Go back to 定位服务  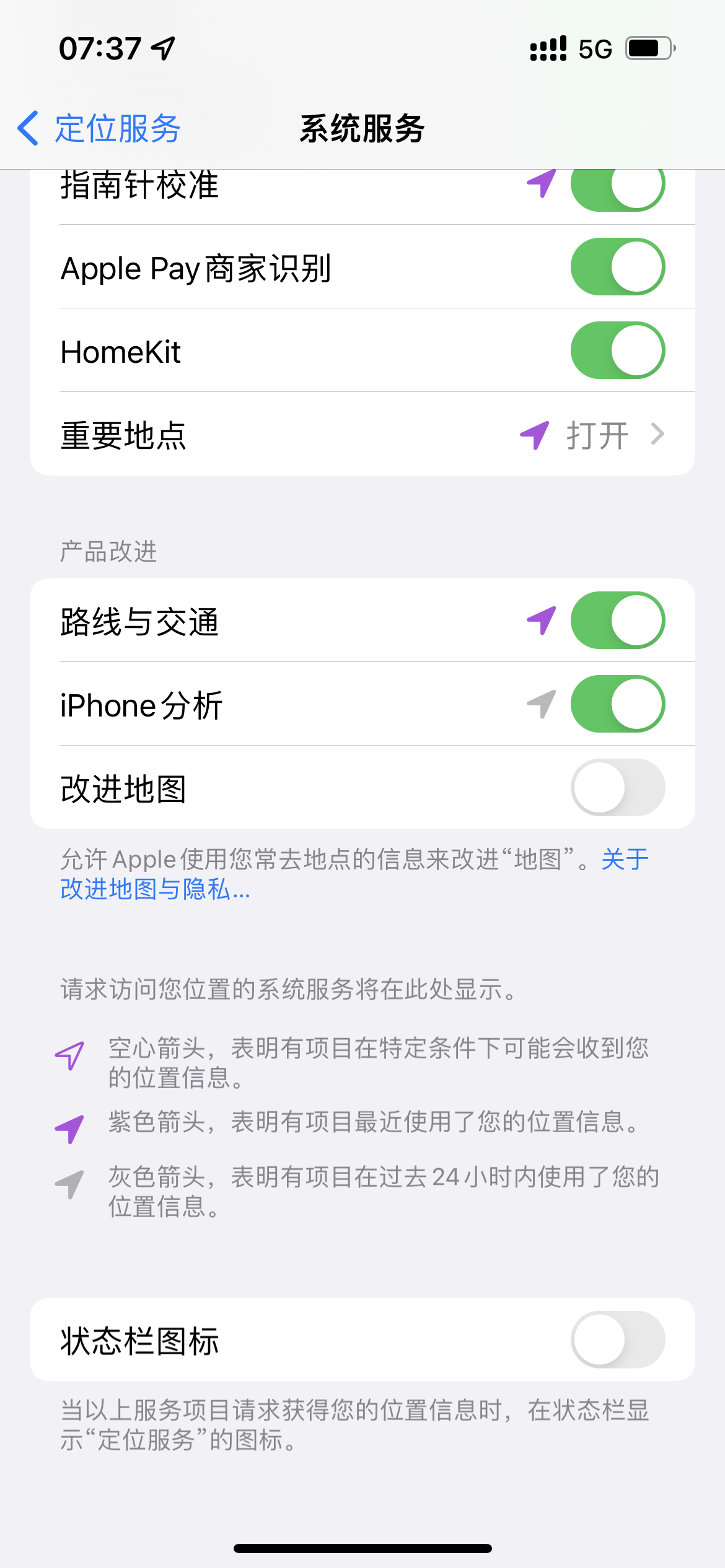click(99, 128)
